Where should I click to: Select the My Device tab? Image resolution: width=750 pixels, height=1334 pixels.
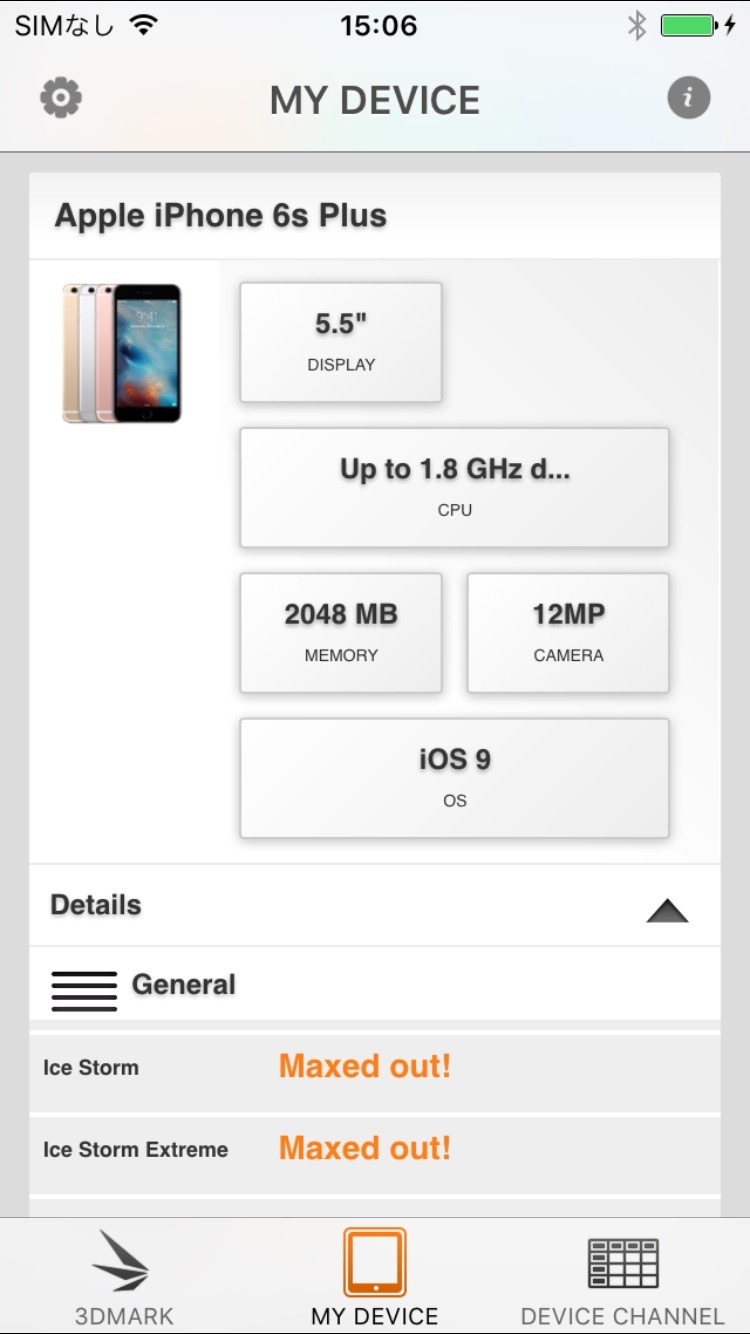coord(375,1277)
